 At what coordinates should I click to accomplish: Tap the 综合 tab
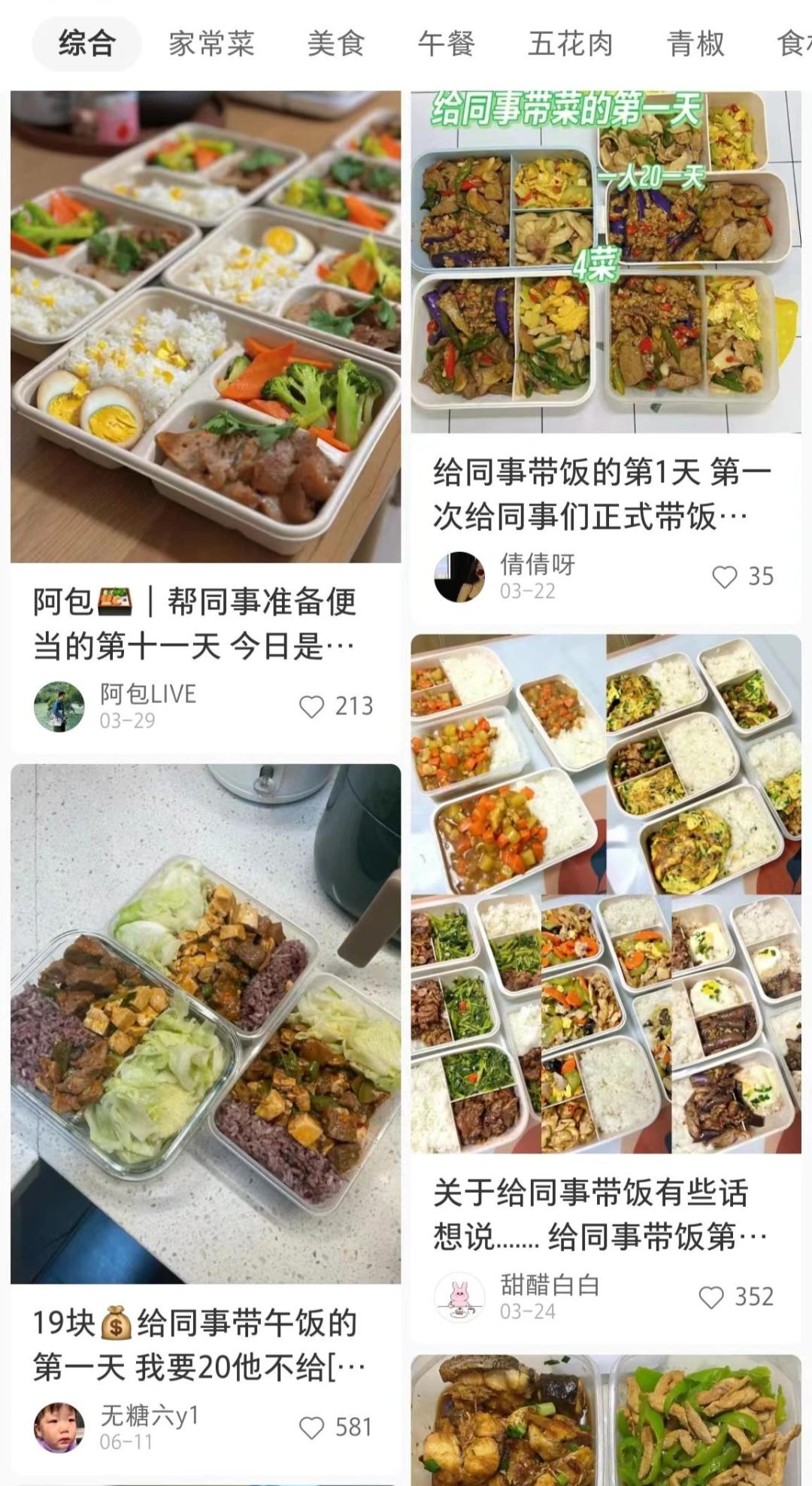tap(86, 44)
